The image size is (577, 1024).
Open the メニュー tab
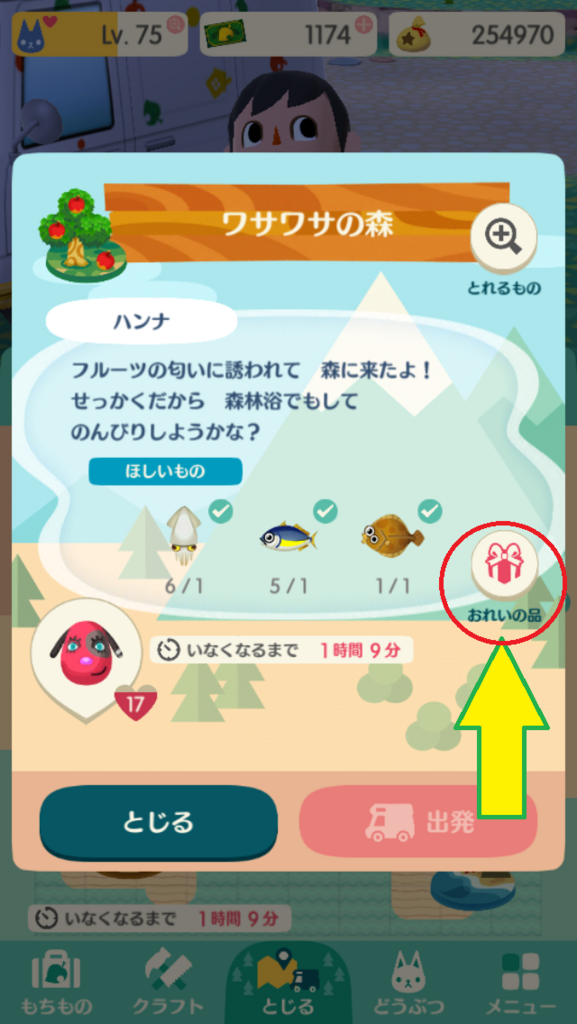(x=521, y=982)
